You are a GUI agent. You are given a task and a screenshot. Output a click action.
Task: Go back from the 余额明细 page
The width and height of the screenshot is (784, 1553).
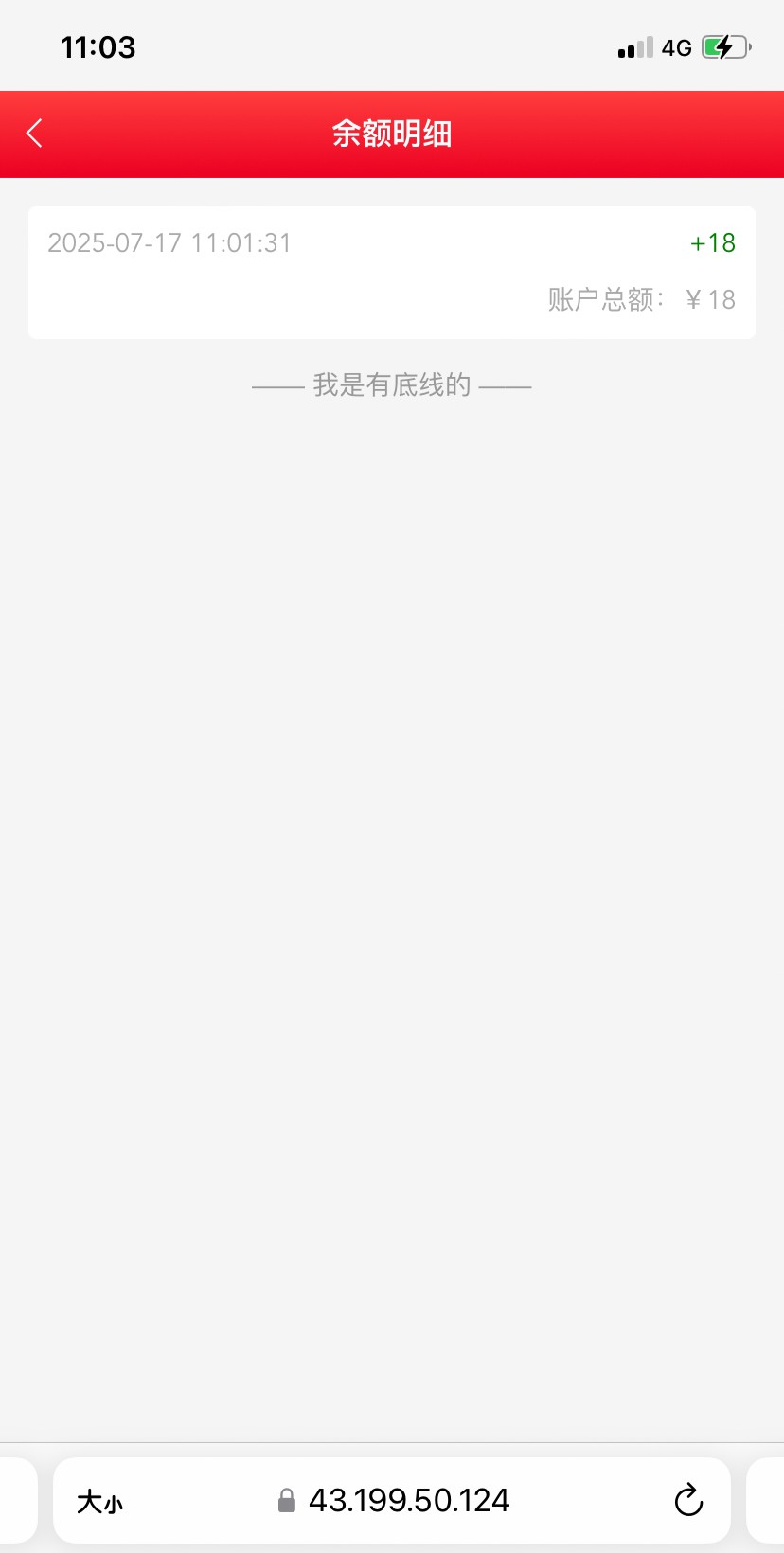pyautogui.click(x=35, y=134)
